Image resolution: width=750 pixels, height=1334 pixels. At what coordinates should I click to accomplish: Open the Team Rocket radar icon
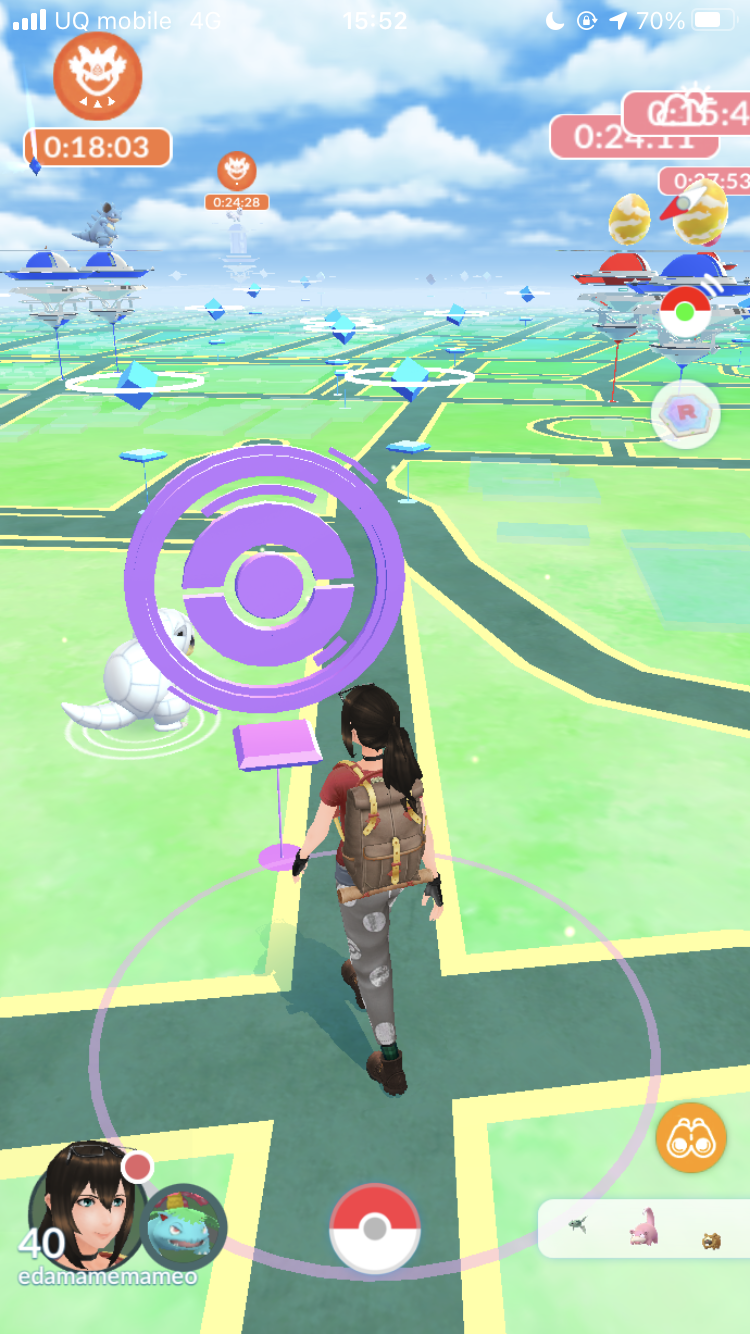click(686, 414)
